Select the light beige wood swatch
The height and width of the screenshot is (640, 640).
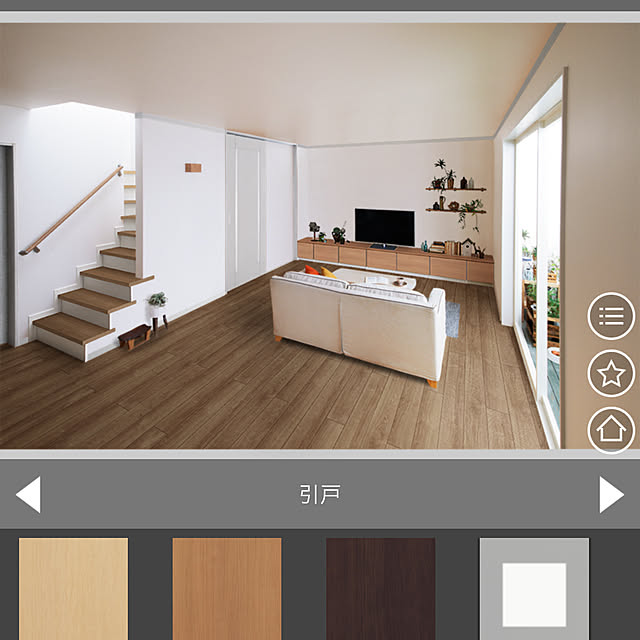pos(74,588)
